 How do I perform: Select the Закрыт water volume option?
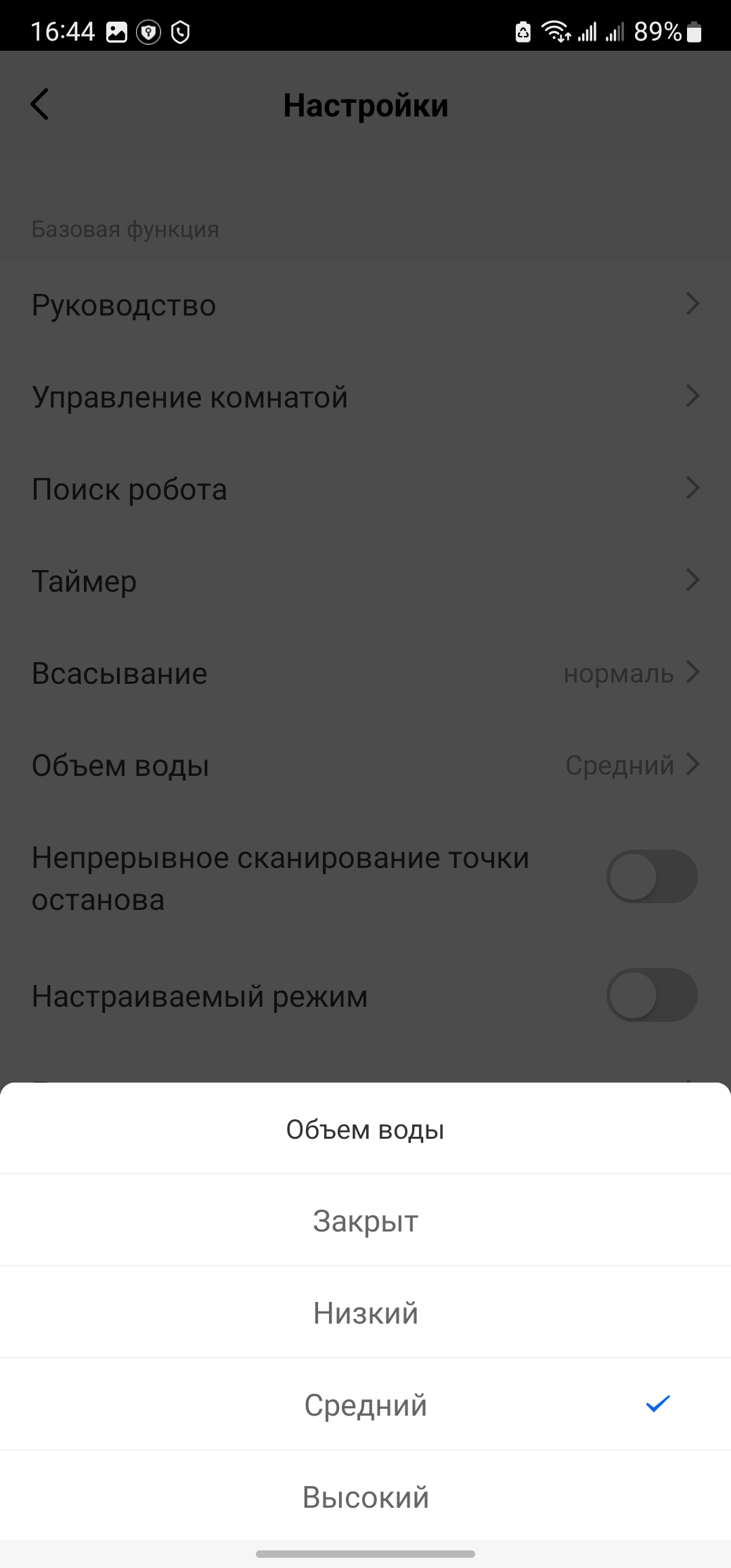pos(365,1221)
